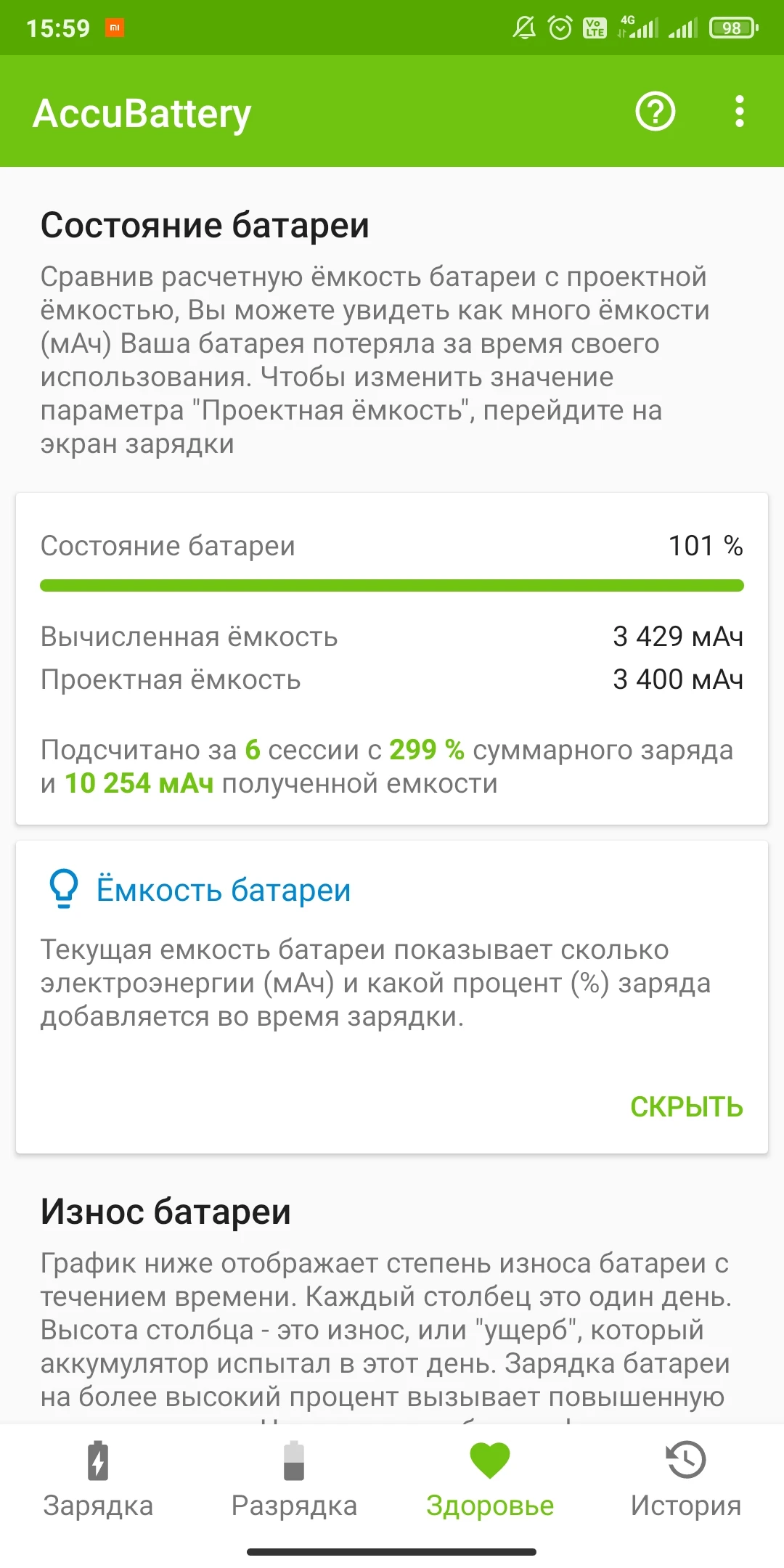Select the Здоровье tab
Image resolution: width=784 pixels, height=1568 pixels.
point(490,1481)
